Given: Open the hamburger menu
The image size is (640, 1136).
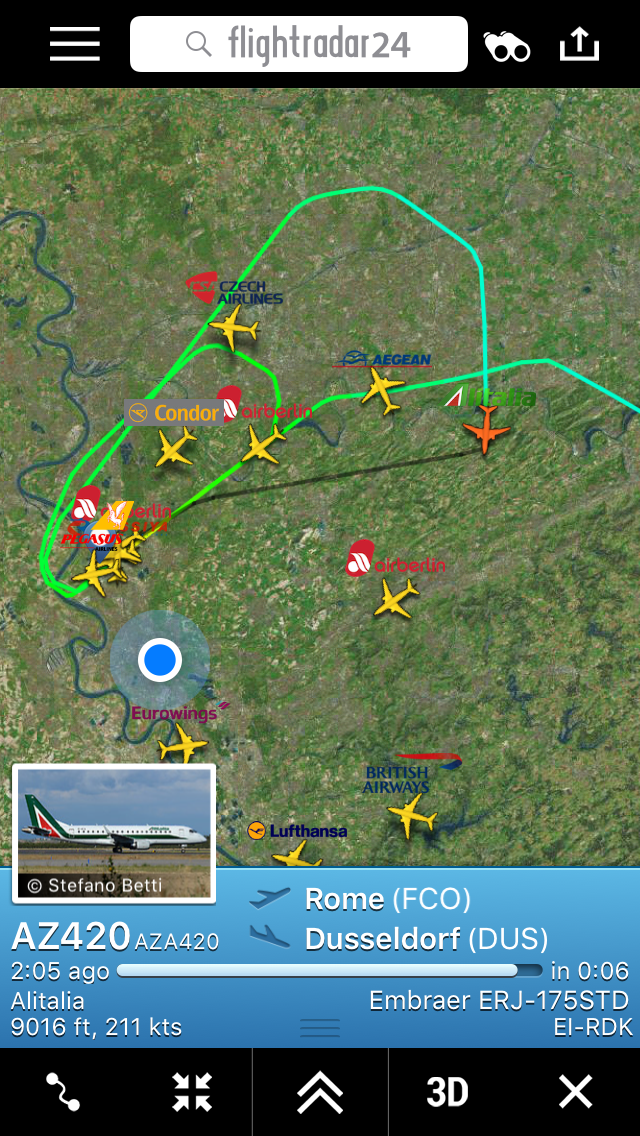Looking at the screenshot, I should [75, 44].
